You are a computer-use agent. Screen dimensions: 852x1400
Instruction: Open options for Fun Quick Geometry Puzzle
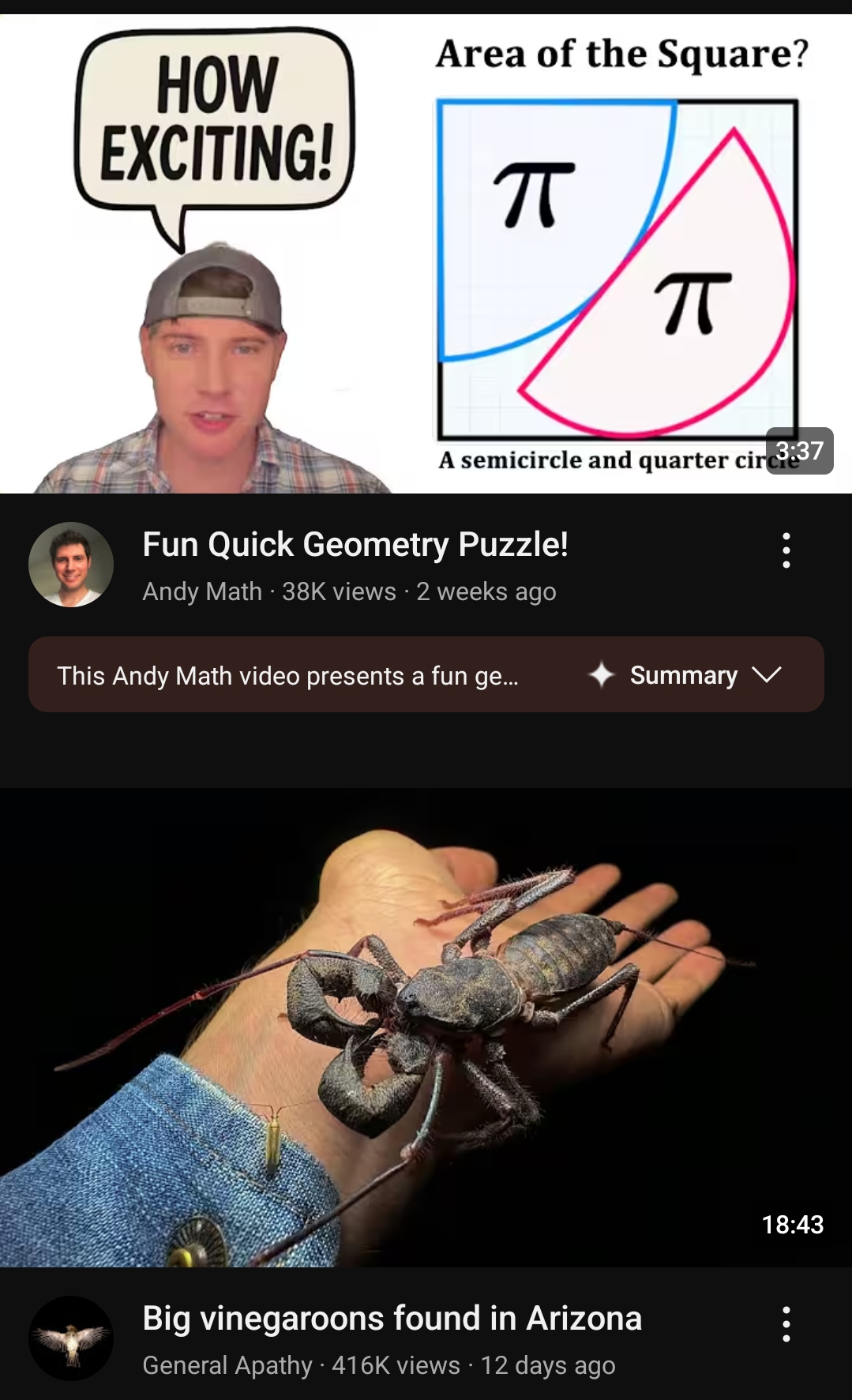point(786,550)
